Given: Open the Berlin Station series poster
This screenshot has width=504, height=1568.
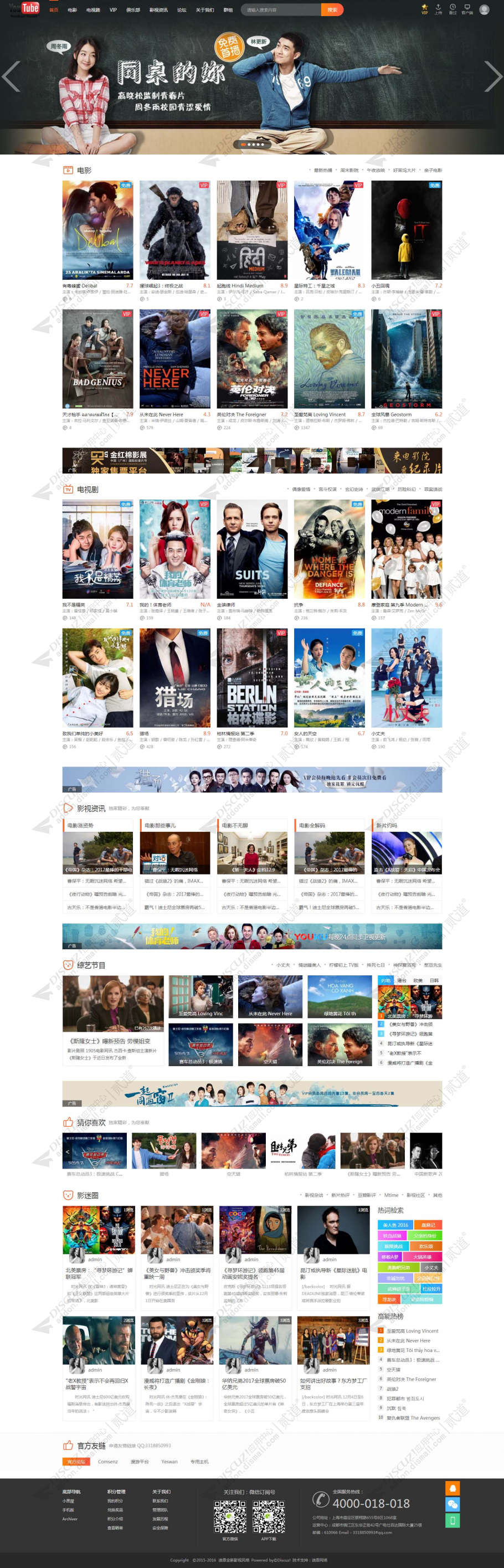Looking at the screenshot, I should pos(252,677).
